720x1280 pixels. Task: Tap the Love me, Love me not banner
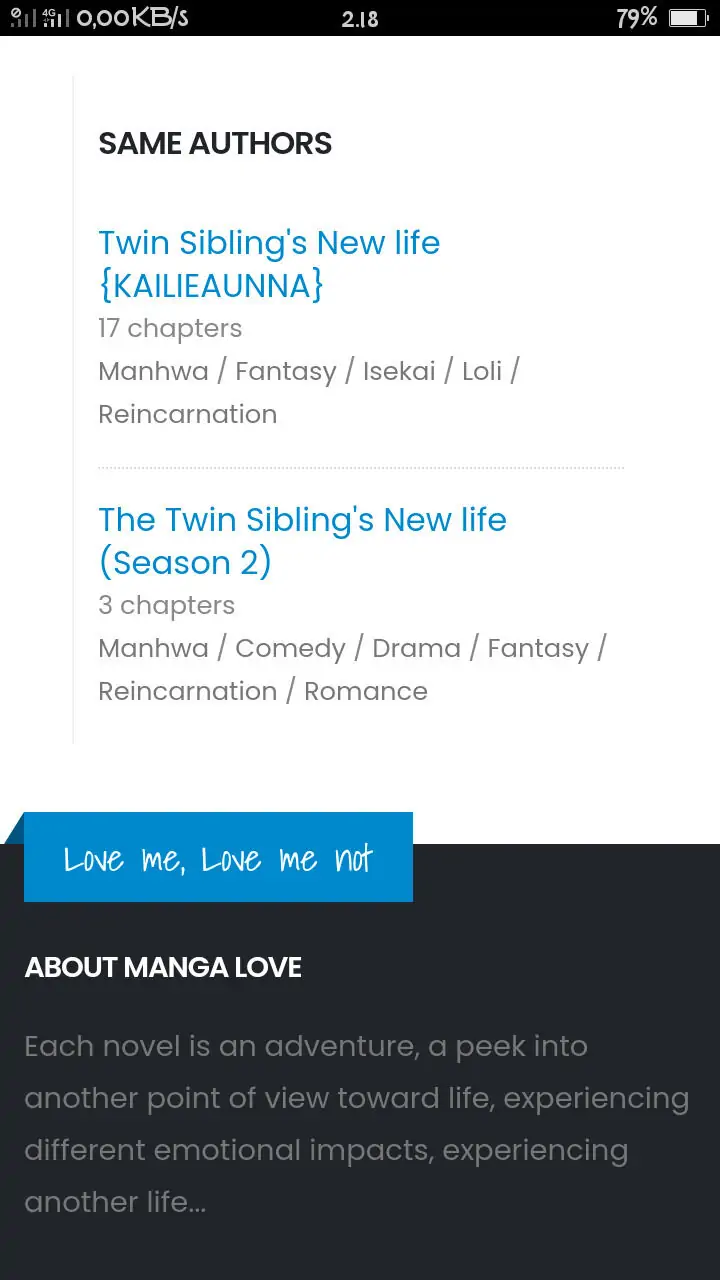(x=218, y=858)
